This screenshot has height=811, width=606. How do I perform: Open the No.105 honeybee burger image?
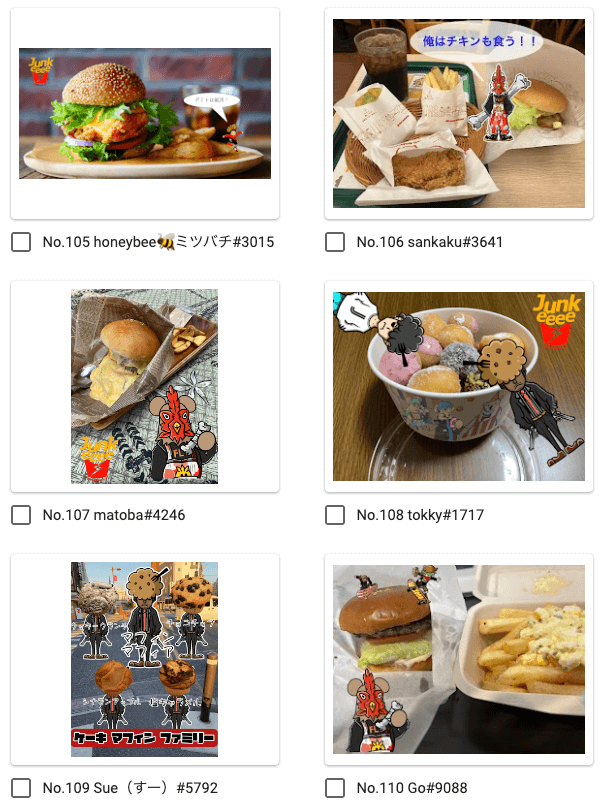click(x=145, y=113)
